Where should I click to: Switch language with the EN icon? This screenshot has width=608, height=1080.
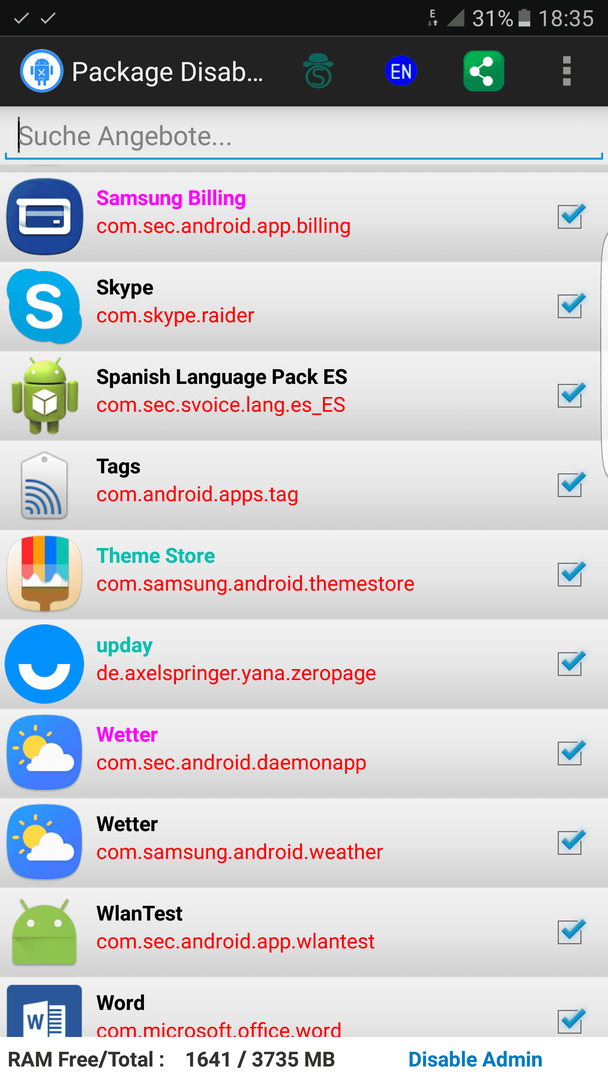coord(401,71)
